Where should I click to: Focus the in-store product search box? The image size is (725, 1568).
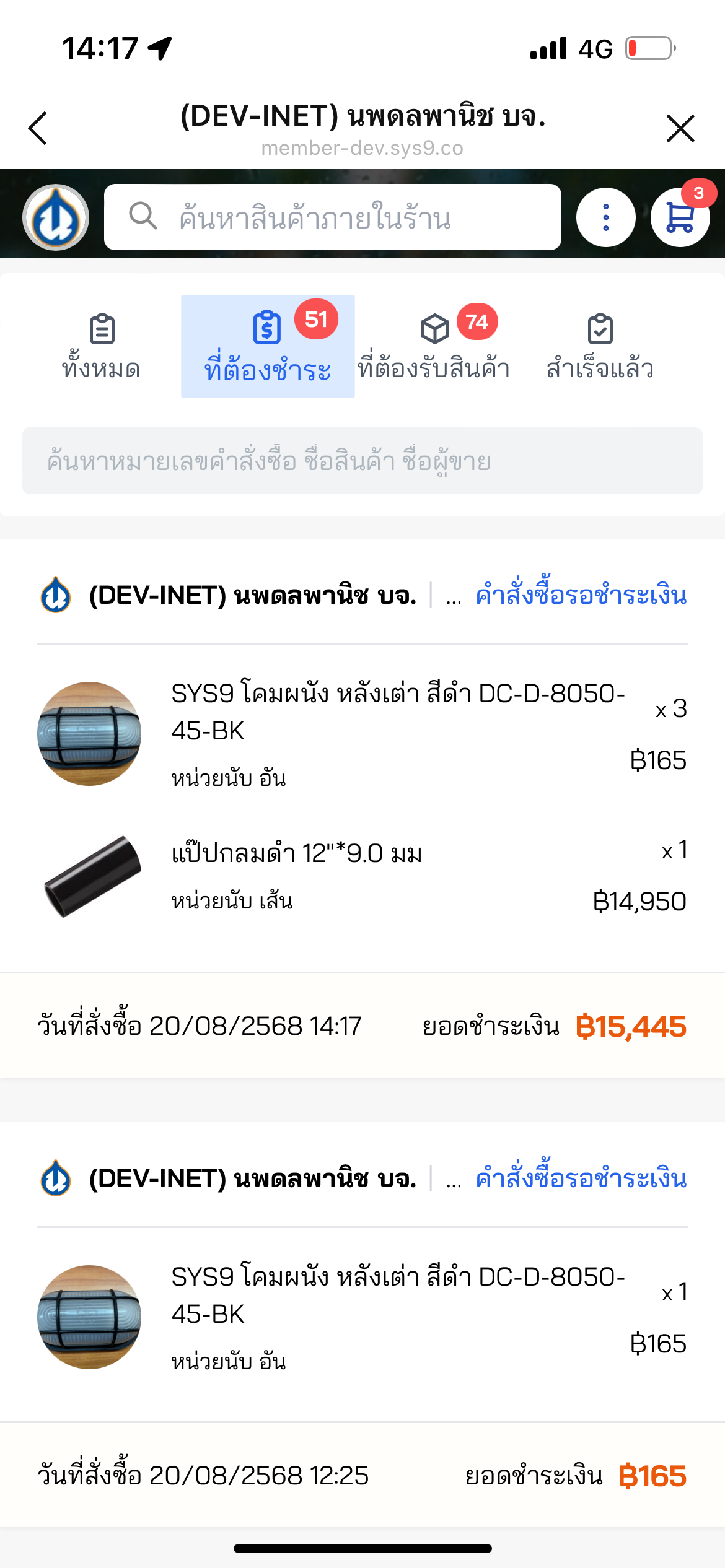(333, 217)
